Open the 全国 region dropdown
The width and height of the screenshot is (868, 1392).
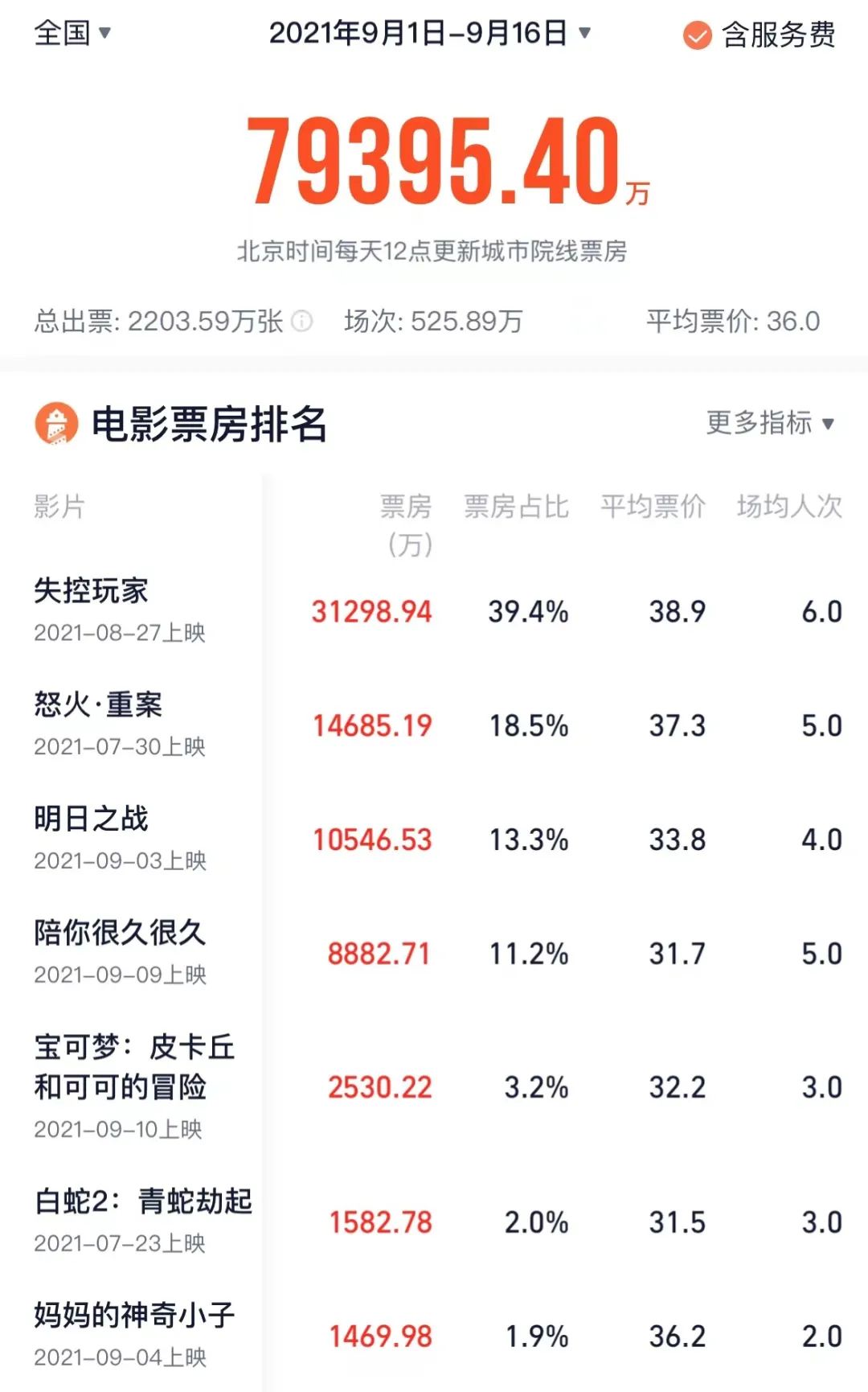72,33
